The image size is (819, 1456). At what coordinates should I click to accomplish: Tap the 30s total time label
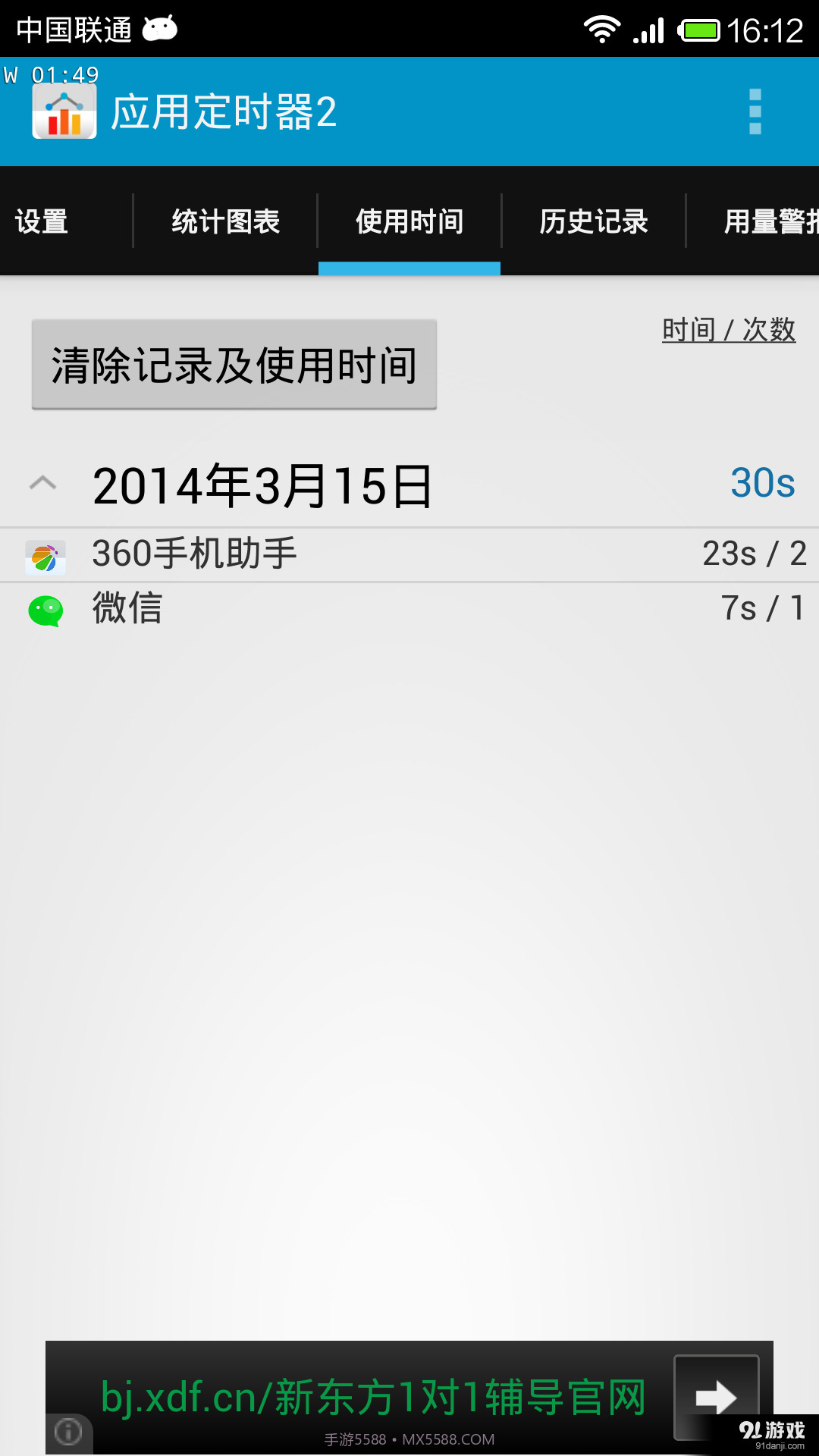point(762,483)
